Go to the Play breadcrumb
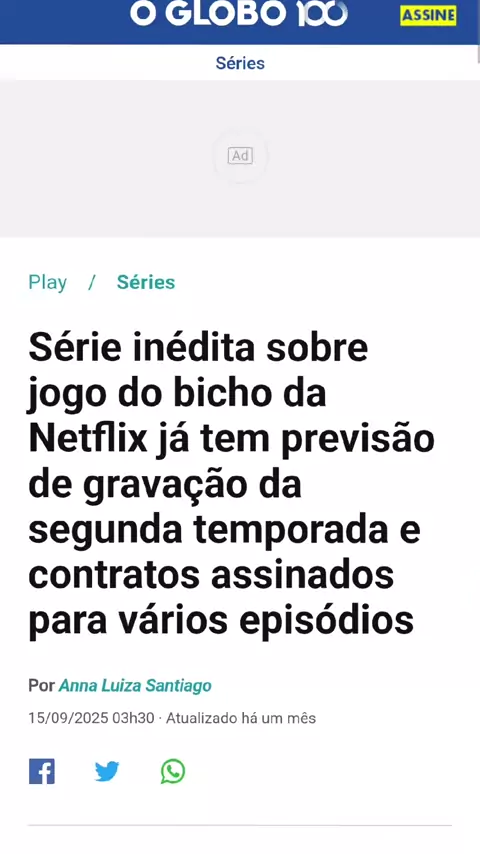Viewport: 480px width, 854px height. coord(48,282)
